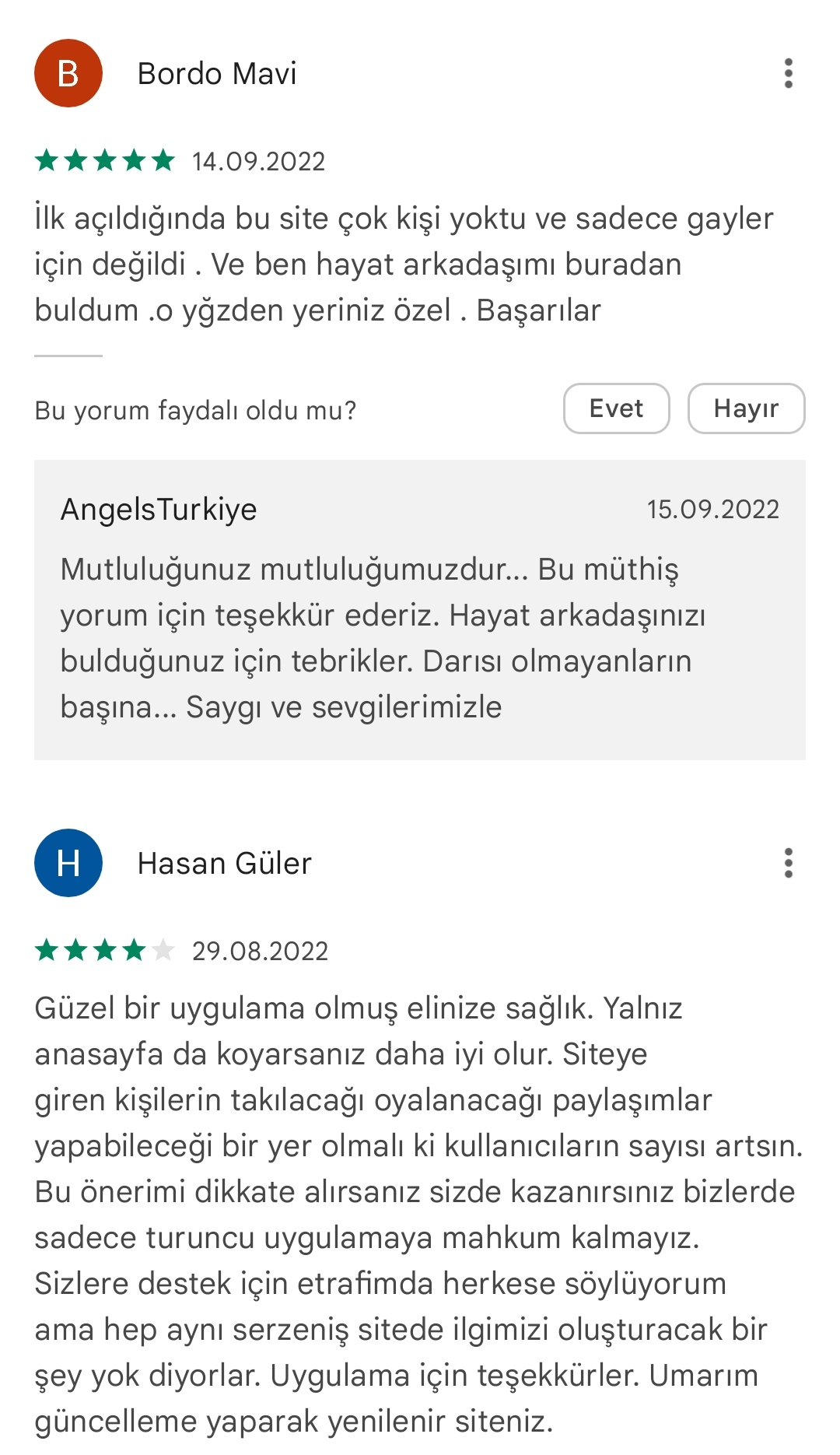
Task: Open overflow menu on Hasan Güler's review
Action: [788, 863]
